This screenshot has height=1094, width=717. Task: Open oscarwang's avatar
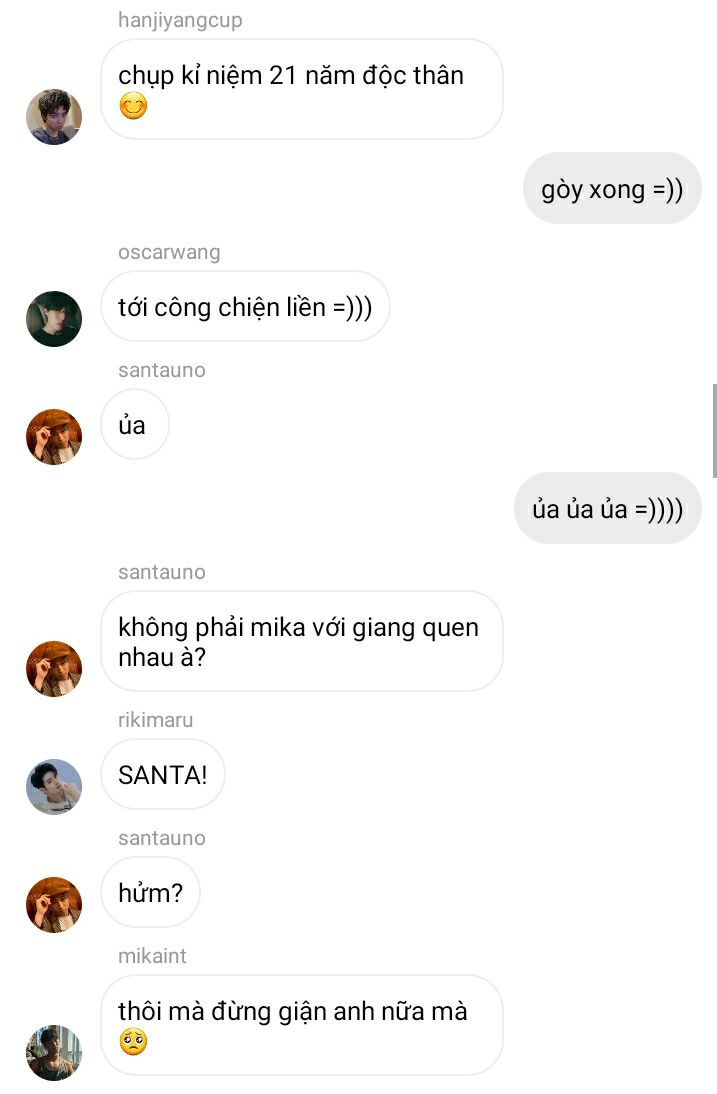point(54,319)
